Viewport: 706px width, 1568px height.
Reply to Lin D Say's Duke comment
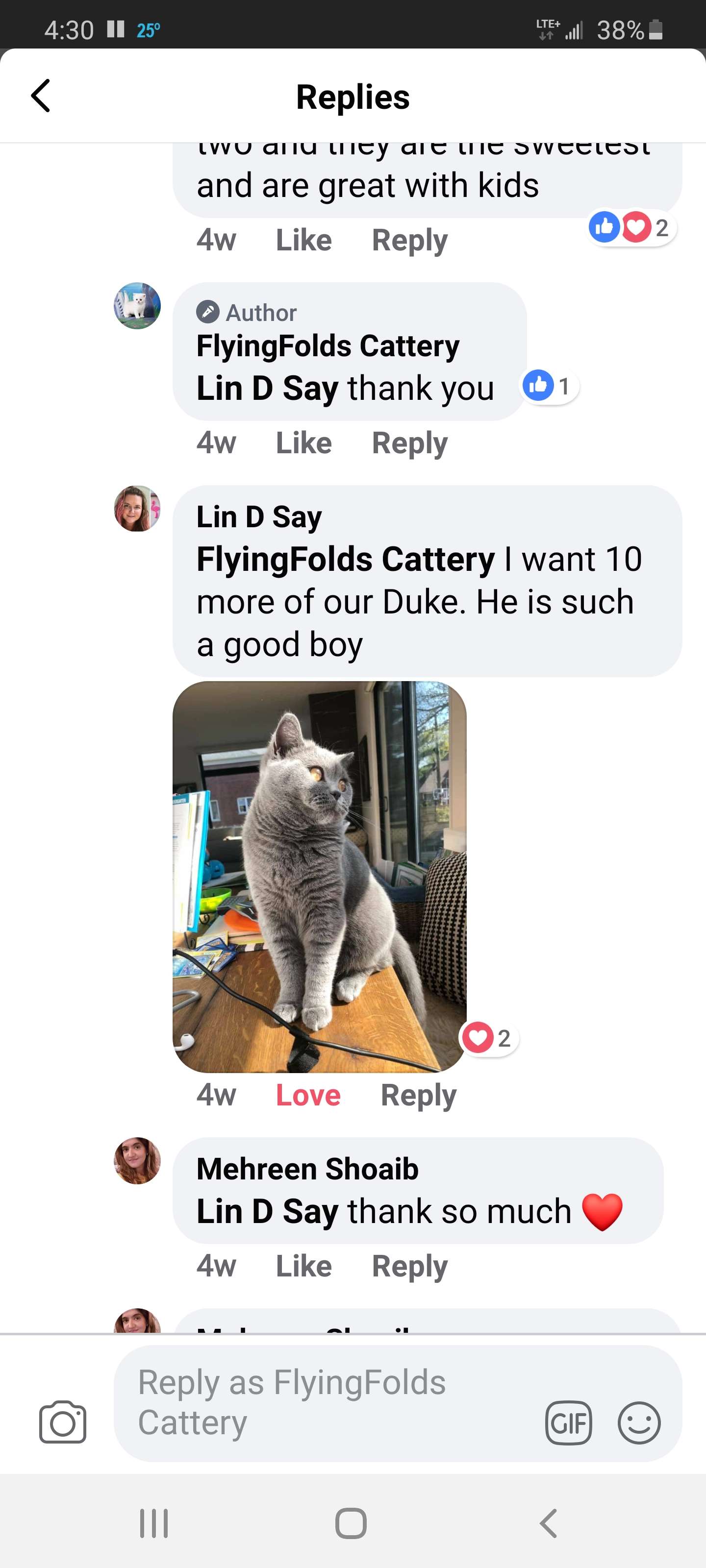pos(418,1096)
